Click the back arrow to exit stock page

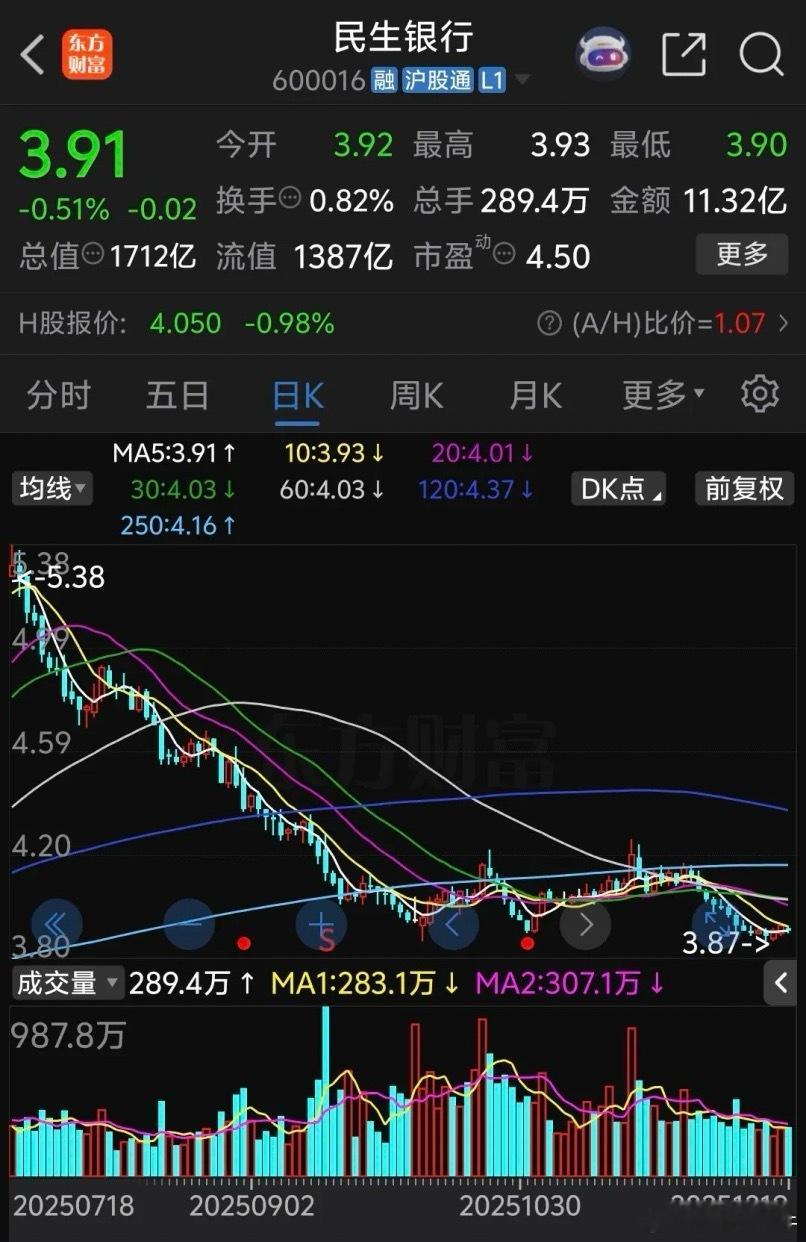tap(30, 55)
